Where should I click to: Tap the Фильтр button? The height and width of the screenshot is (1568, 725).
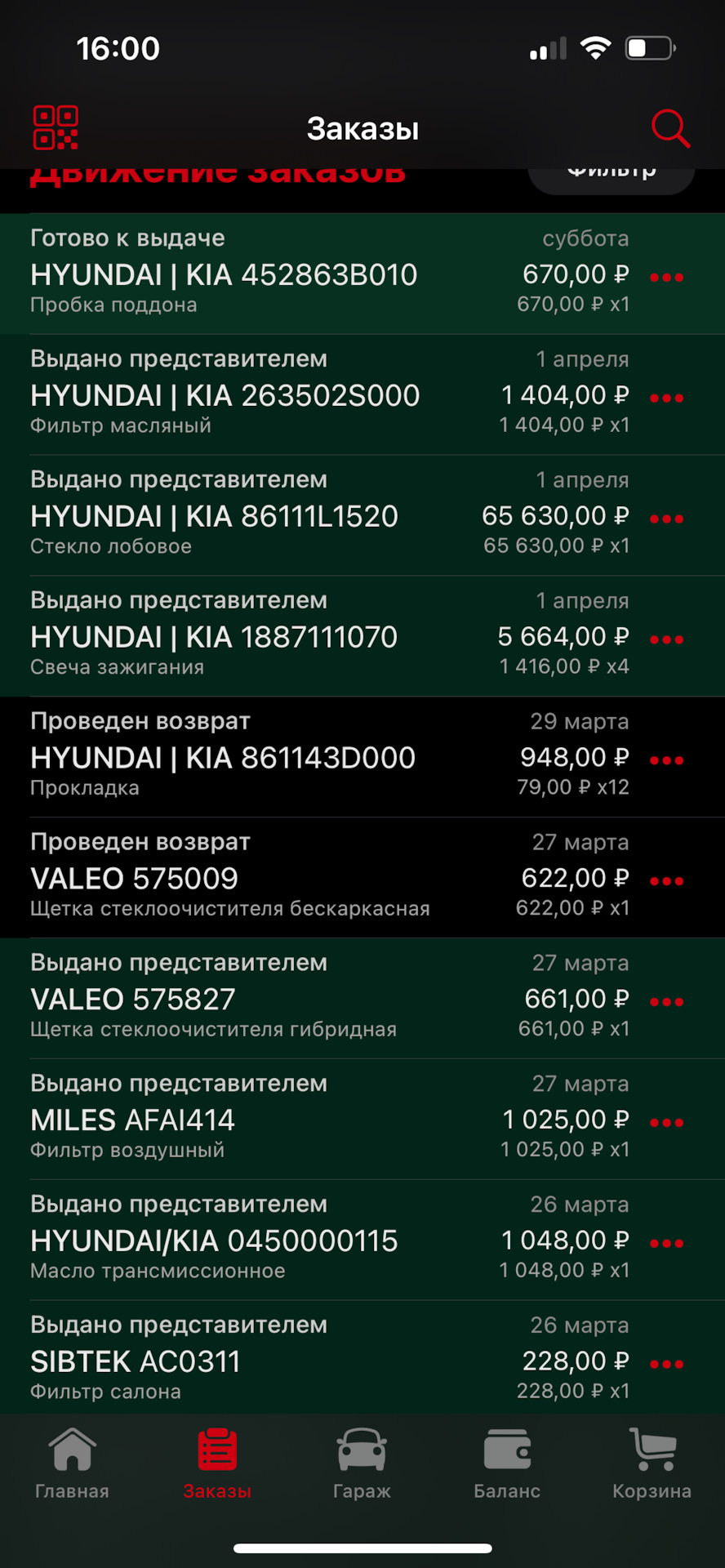point(611,169)
